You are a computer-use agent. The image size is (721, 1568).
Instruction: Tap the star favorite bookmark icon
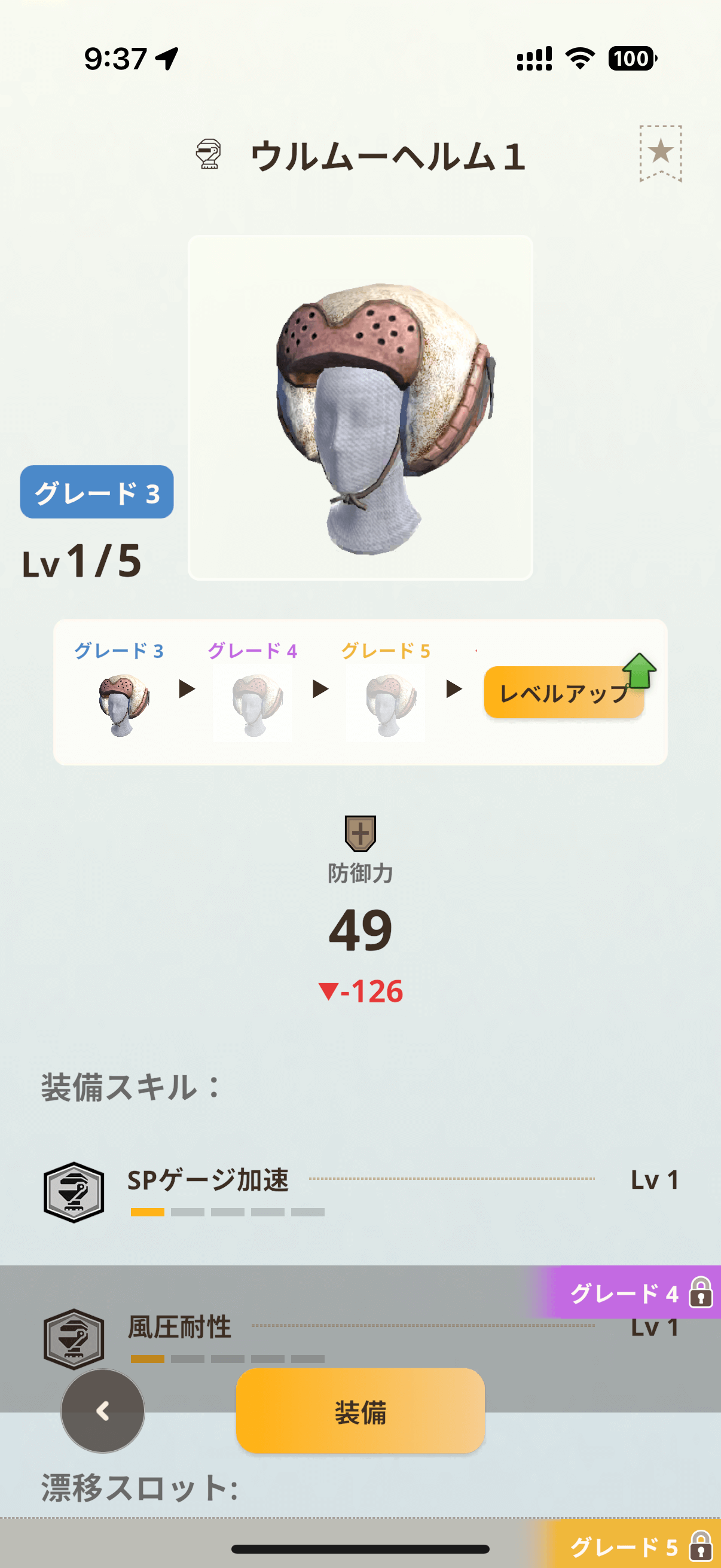(660, 152)
